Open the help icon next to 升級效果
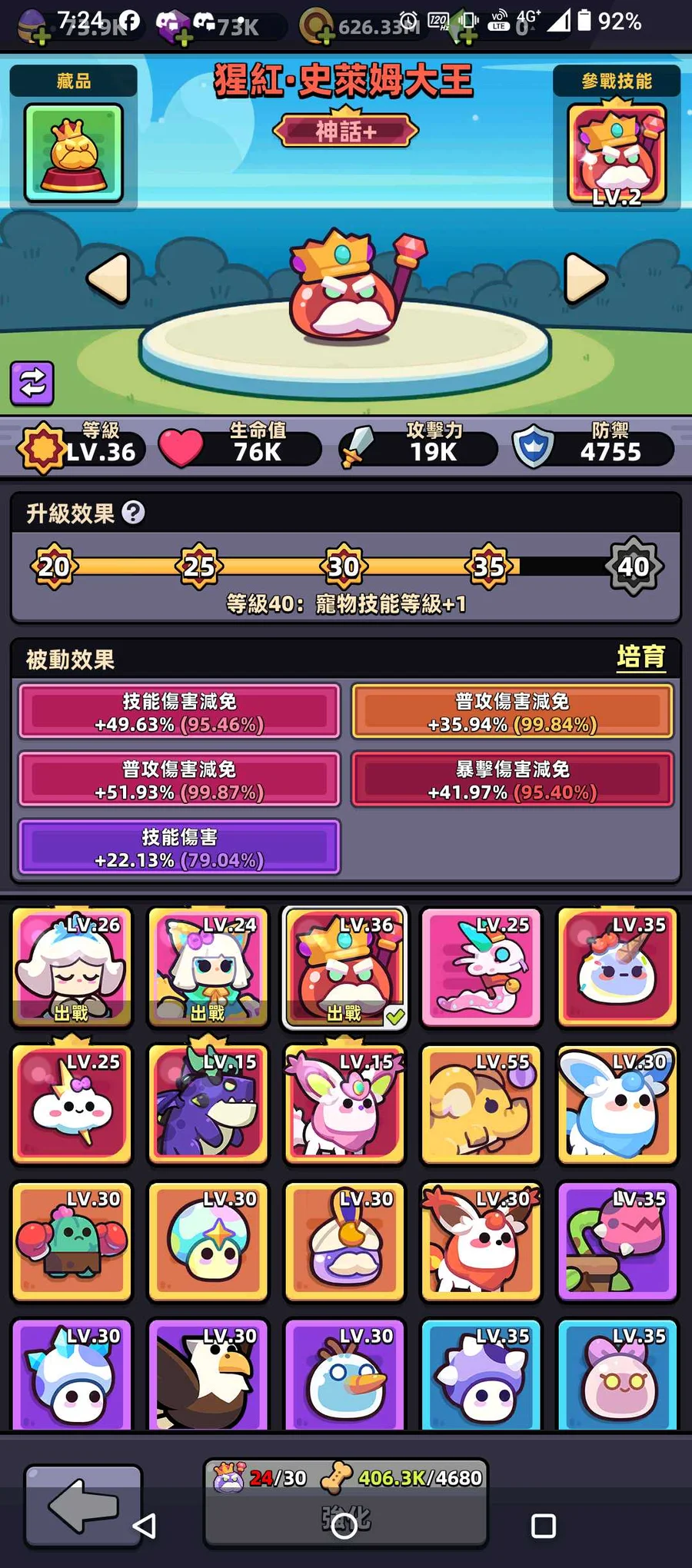 click(133, 512)
